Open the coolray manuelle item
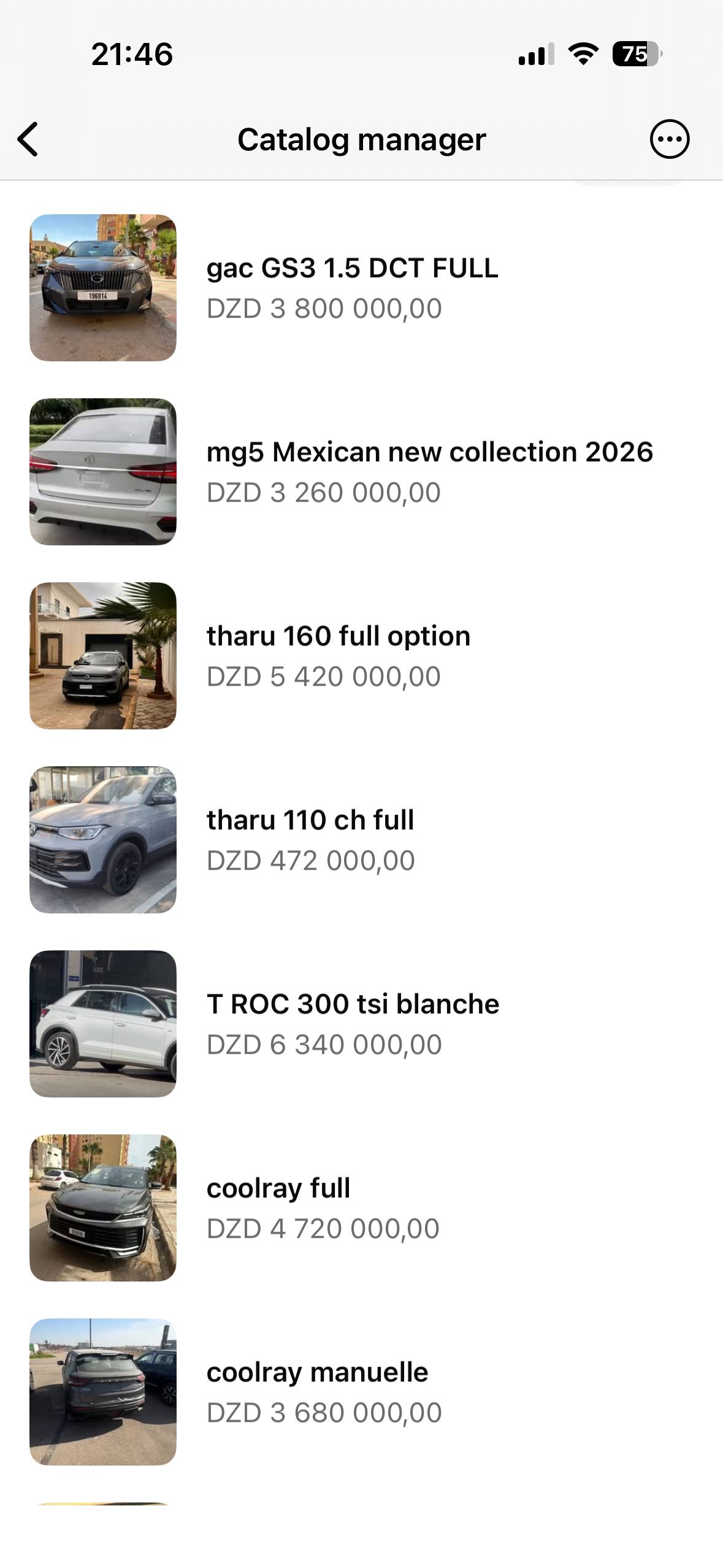This screenshot has height=1568, width=723. coord(361,1392)
